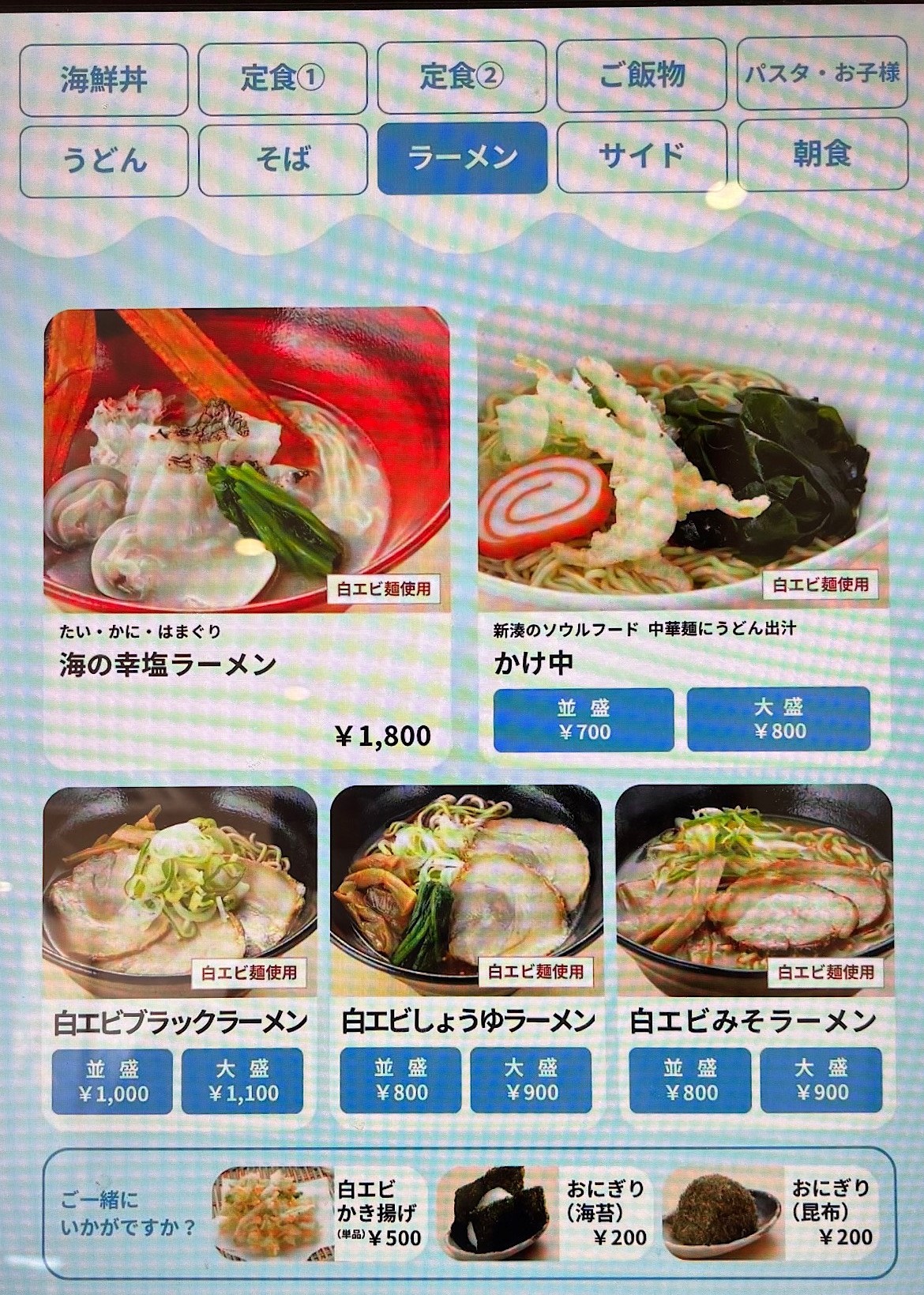Choose 並盛 ¥700 for かけ中

coord(584,720)
